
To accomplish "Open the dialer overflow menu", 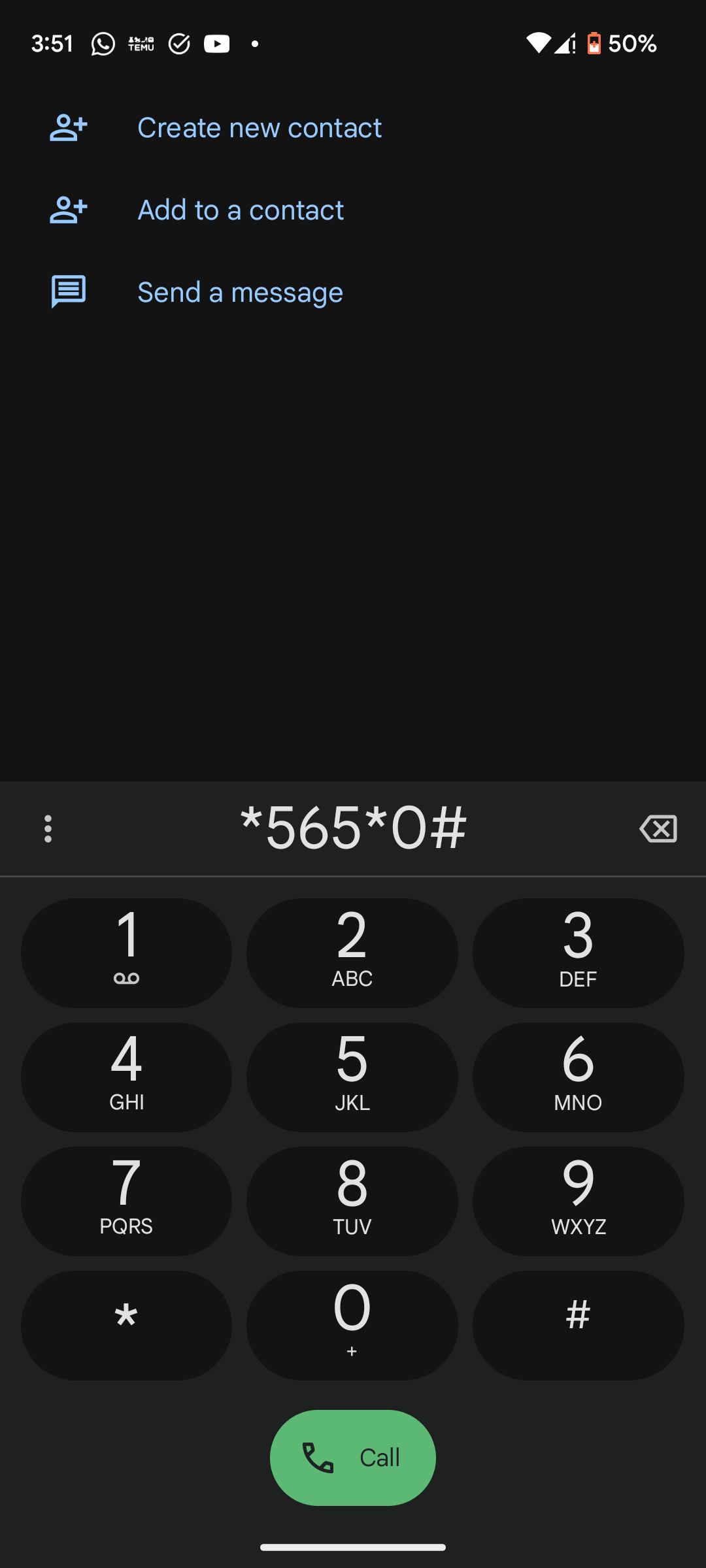I will point(48,828).
